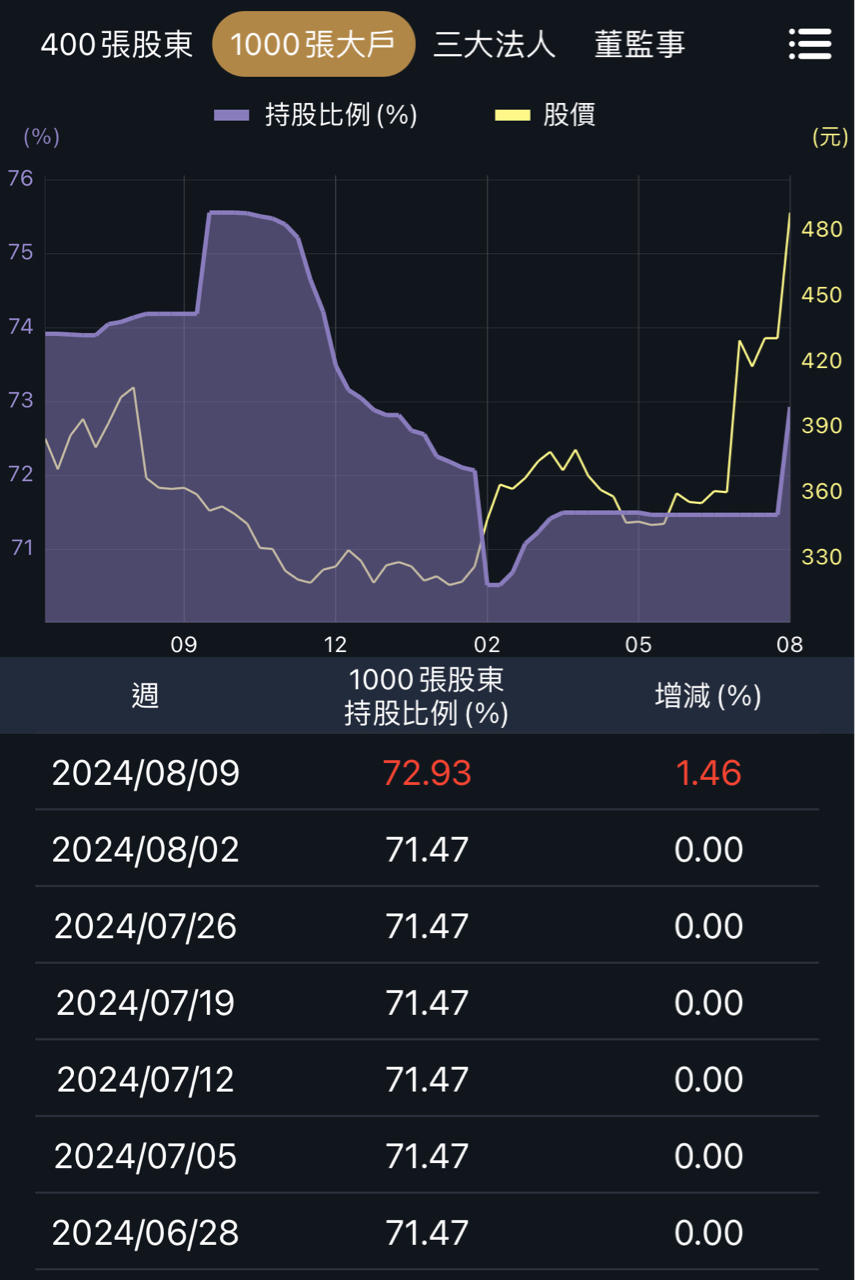Toggle the 持股比例 (%) chart legend
Image resolution: width=855 pixels, height=1280 pixels.
(316, 115)
